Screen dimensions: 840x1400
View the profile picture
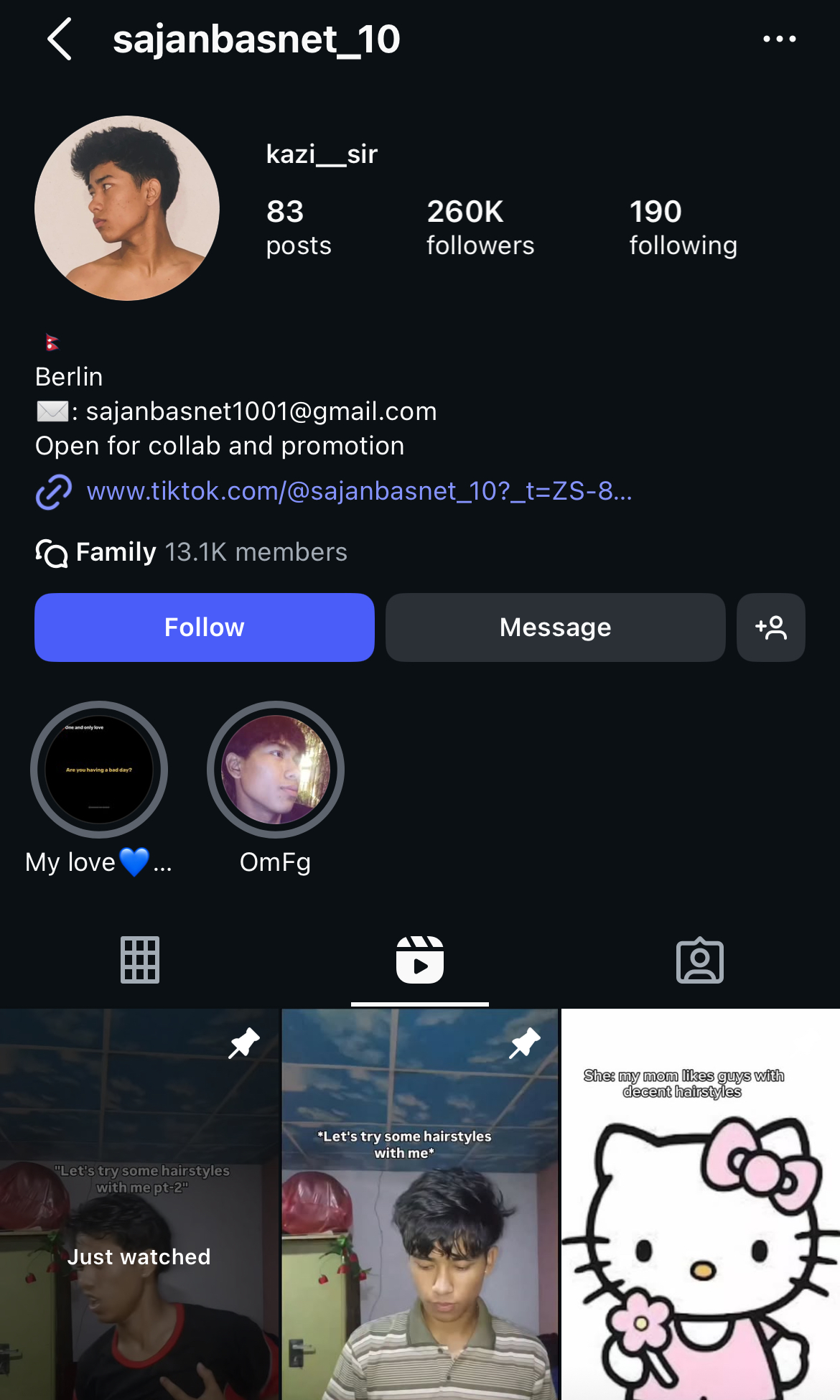pyautogui.click(x=127, y=208)
